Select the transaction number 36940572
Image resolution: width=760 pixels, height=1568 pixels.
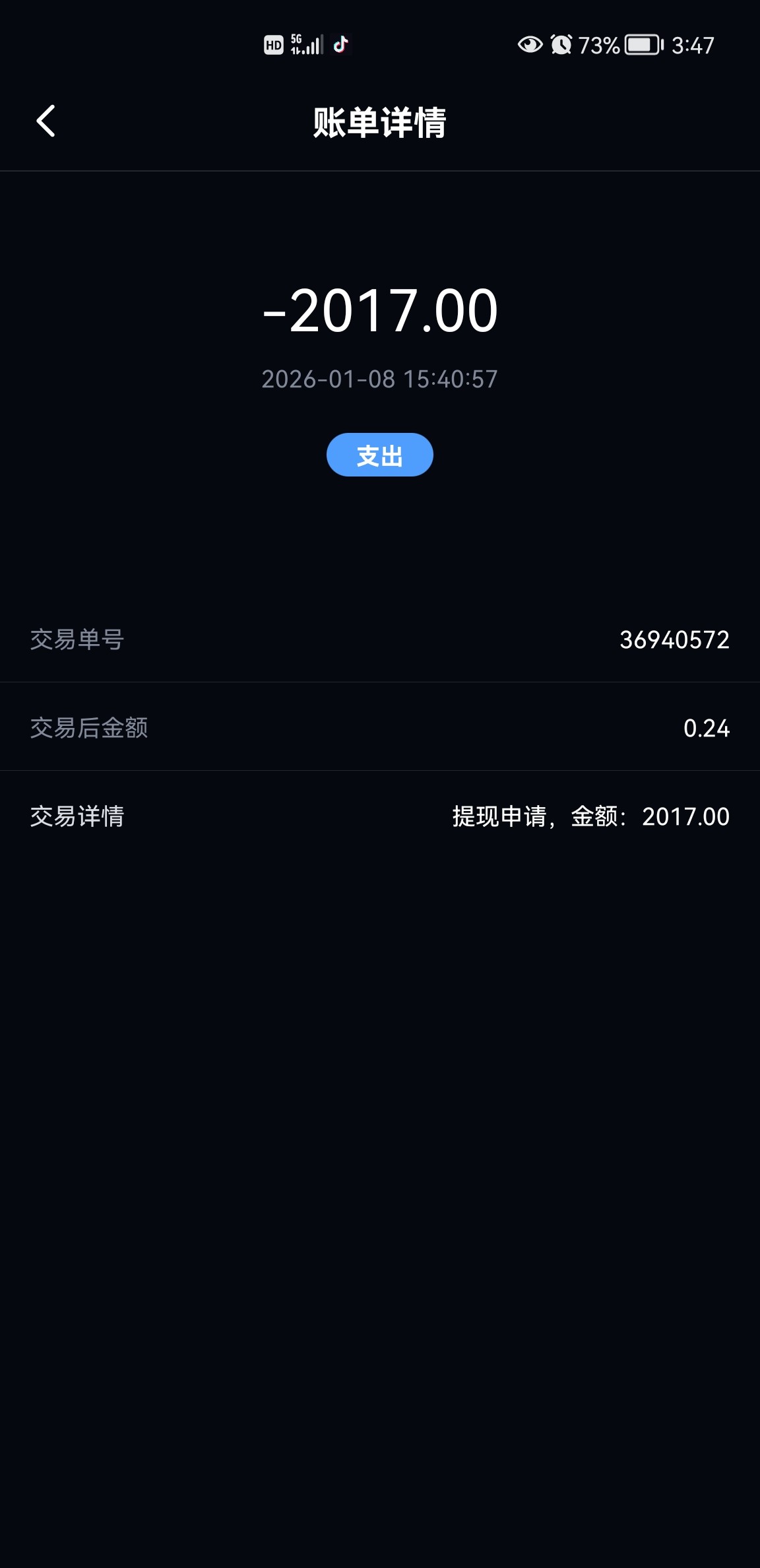tap(674, 640)
